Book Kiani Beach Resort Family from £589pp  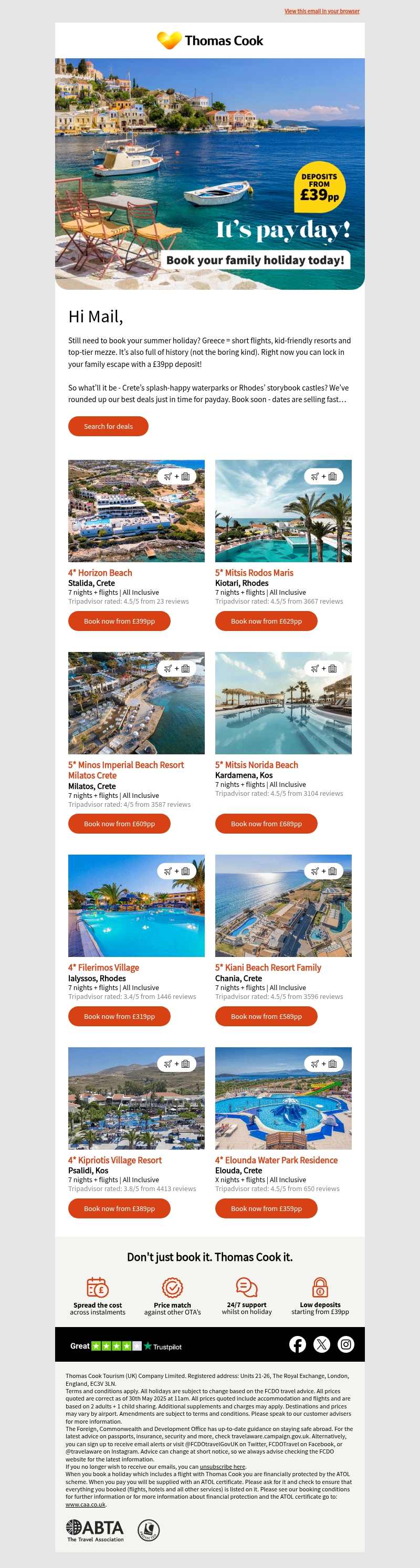266,1016
